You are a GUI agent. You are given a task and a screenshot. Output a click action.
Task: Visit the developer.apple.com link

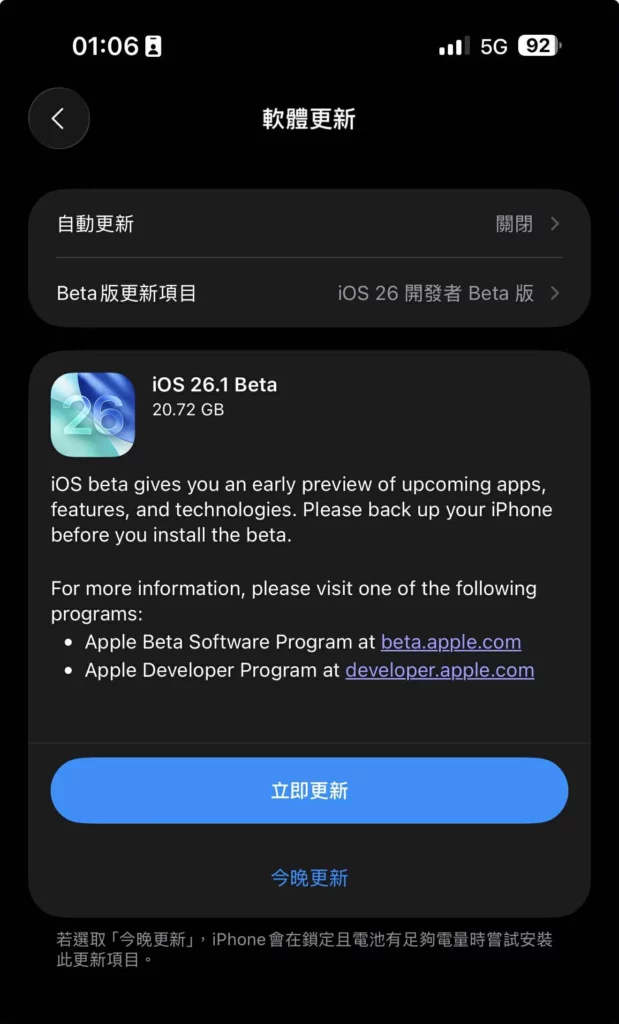tap(439, 670)
